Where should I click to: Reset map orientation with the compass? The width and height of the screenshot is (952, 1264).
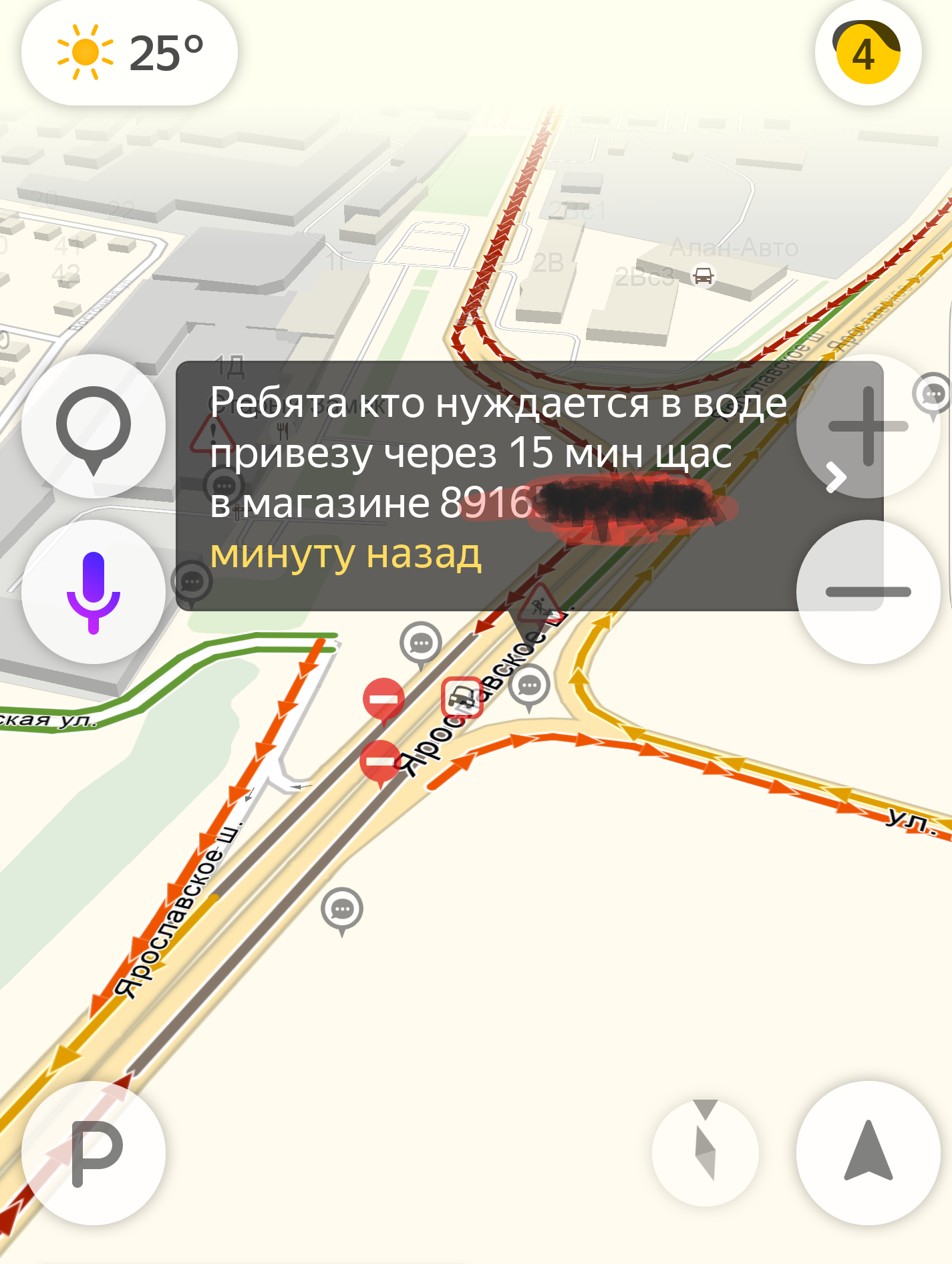tap(705, 1153)
